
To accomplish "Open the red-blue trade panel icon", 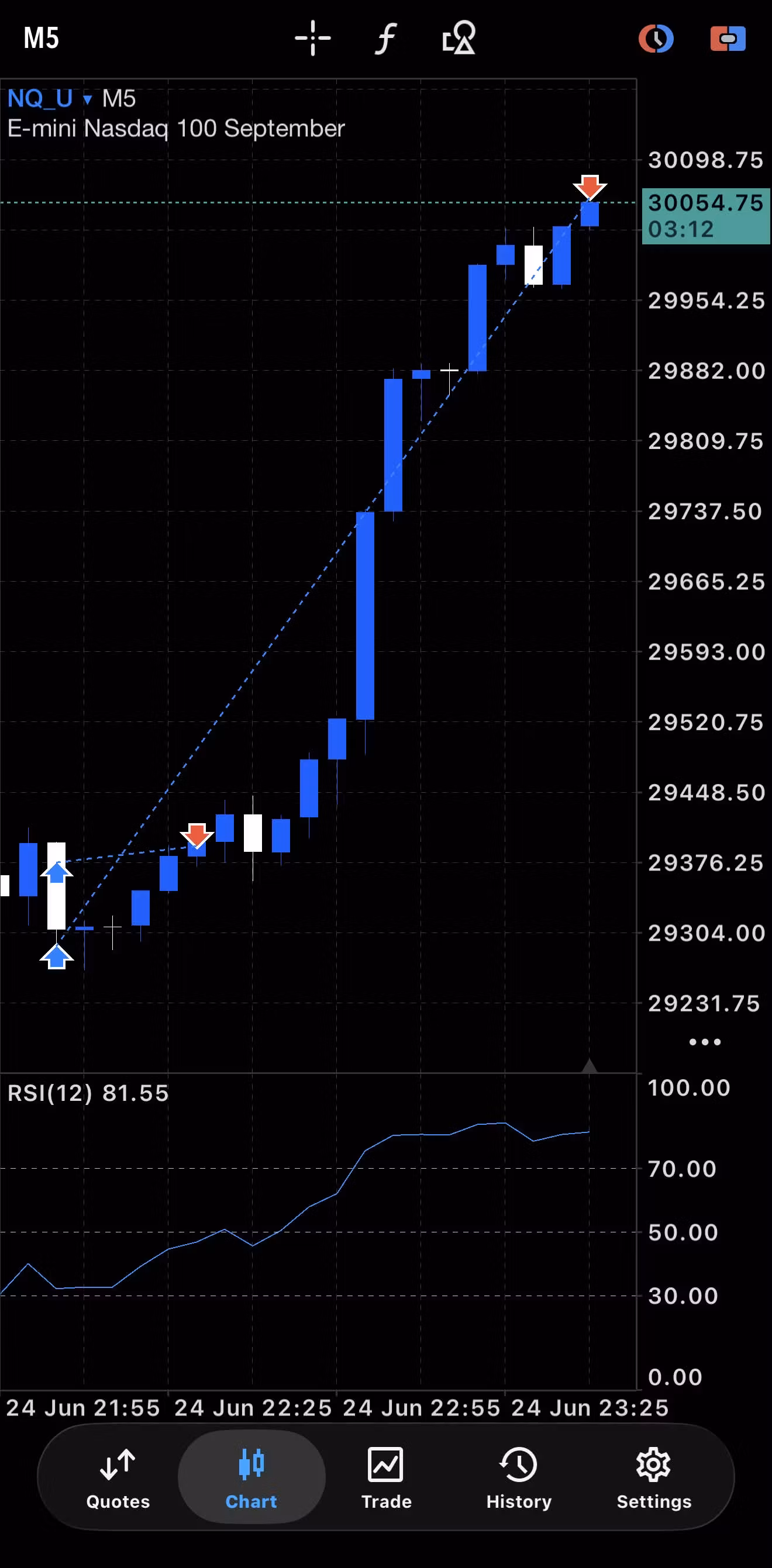I will [728, 39].
